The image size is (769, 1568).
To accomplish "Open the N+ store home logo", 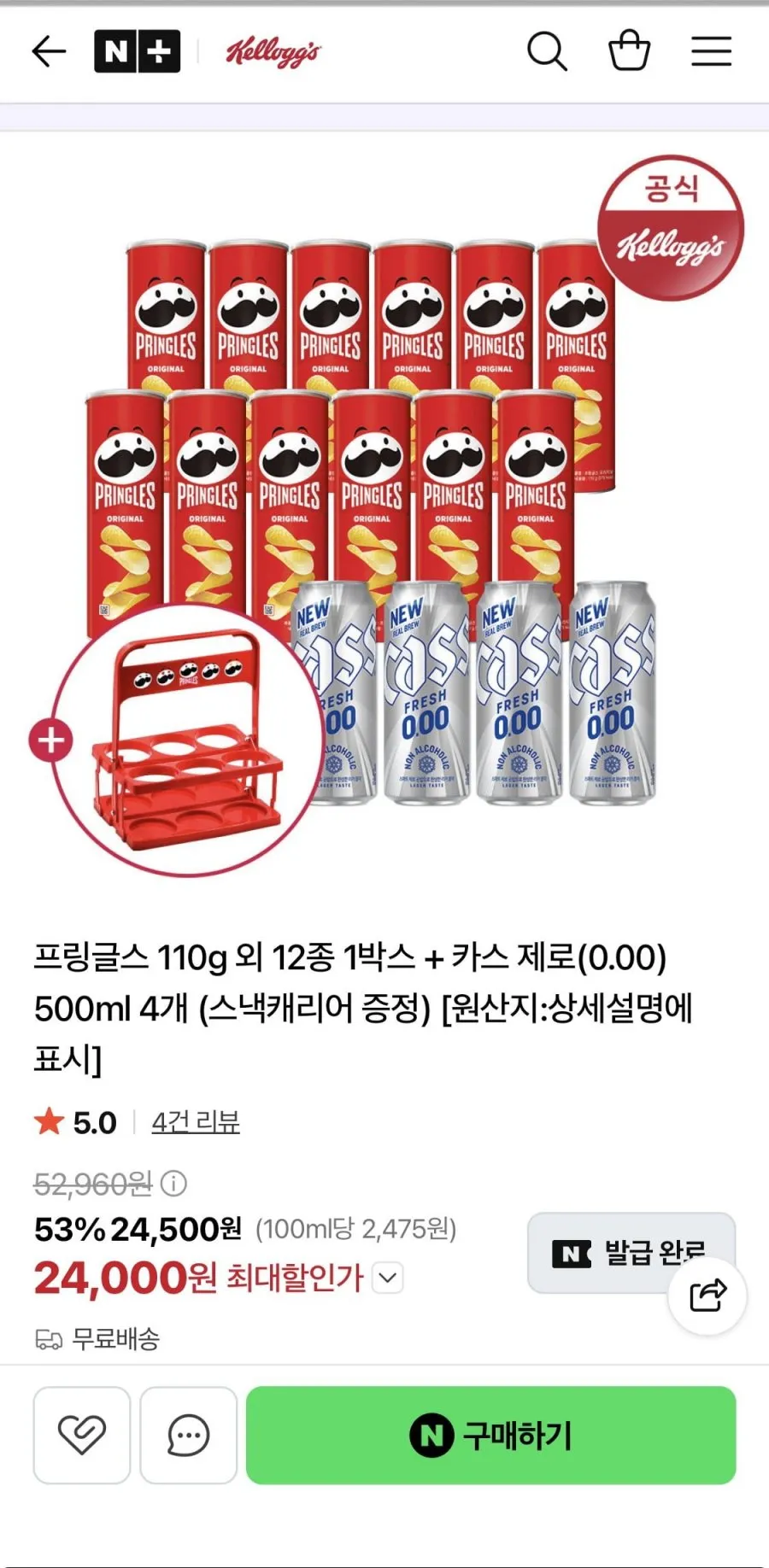I will click(138, 51).
